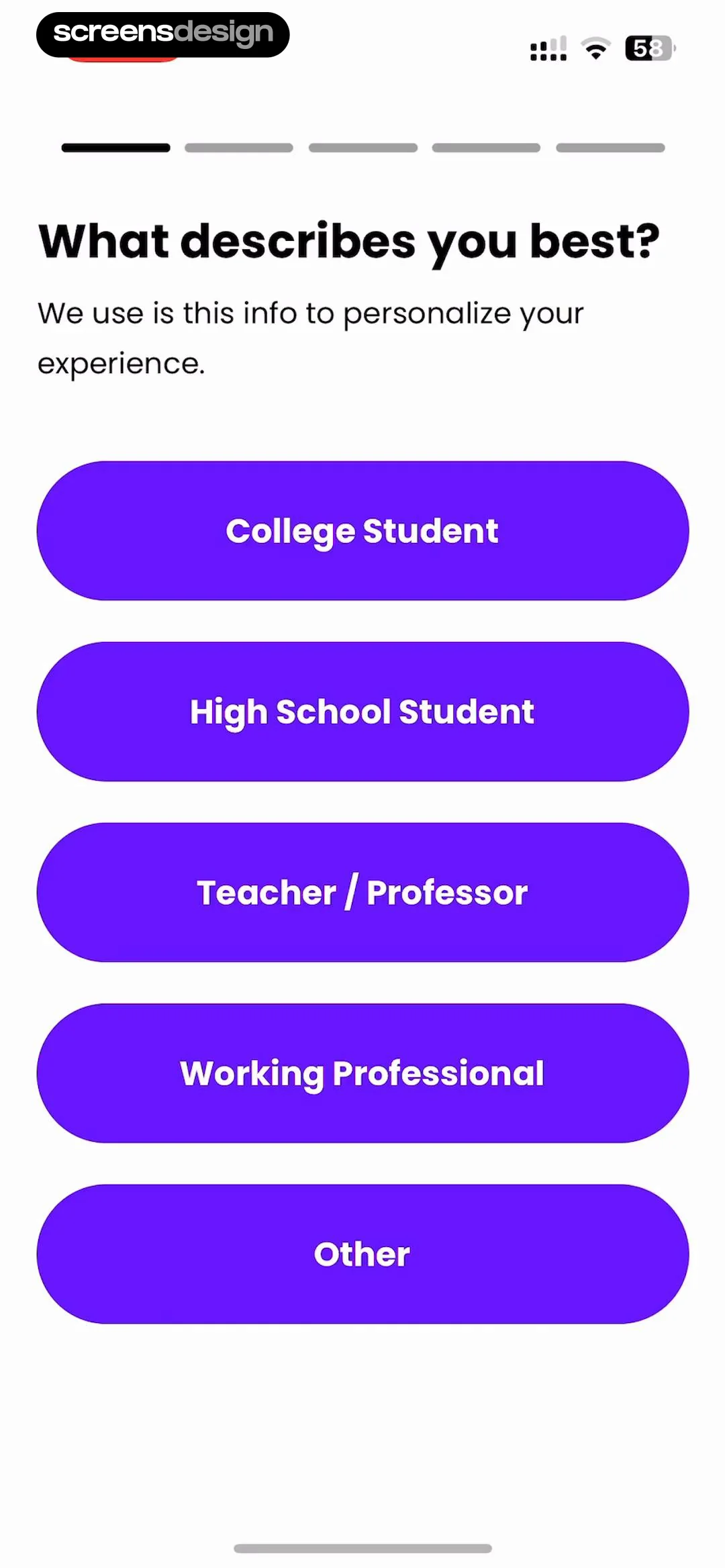Tap the Wi-Fi status icon
Screen dimensions: 725x1568
pyautogui.click(x=595, y=48)
